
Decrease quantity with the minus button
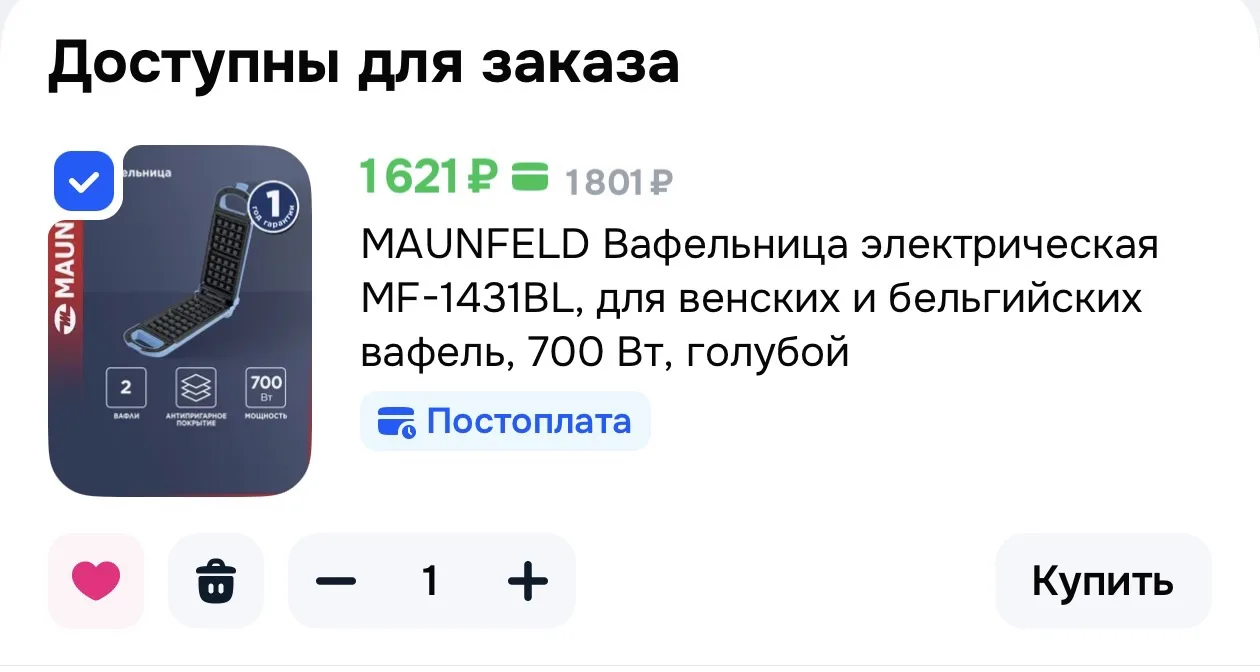click(x=336, y=581)
